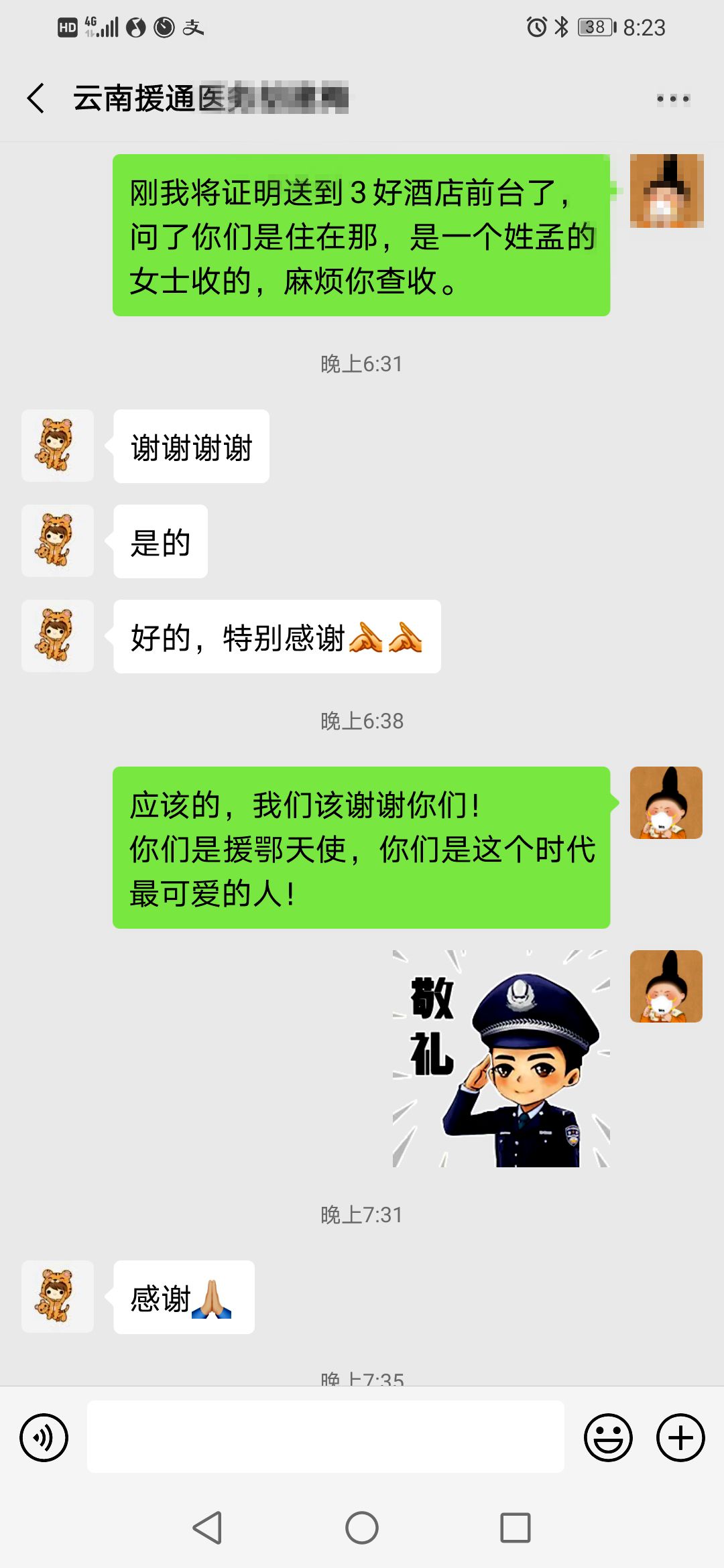The width and height of the screenshot is (724, 1568).
Task: Open the 敬礼 police salute sticker
Action: pyautogui.click(x=501, y=1058)
